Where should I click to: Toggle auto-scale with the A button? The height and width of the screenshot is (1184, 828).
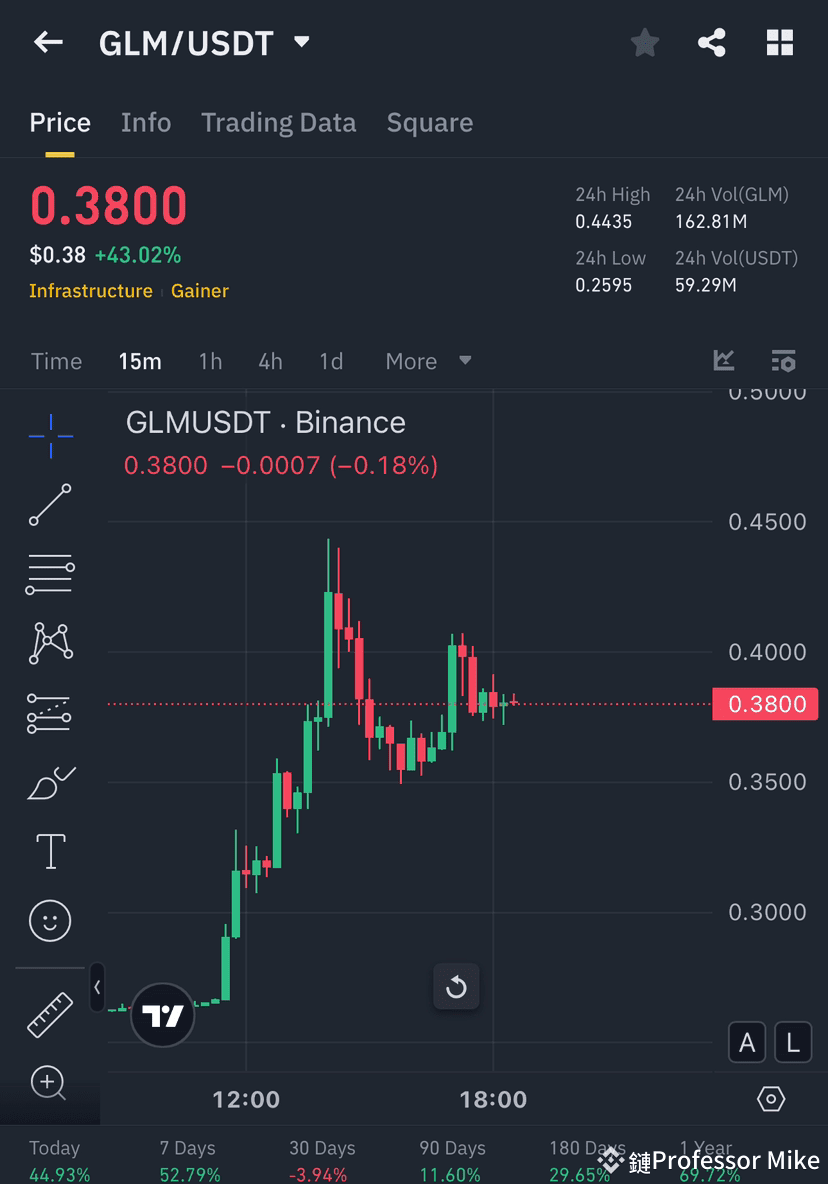[747, 1042]
